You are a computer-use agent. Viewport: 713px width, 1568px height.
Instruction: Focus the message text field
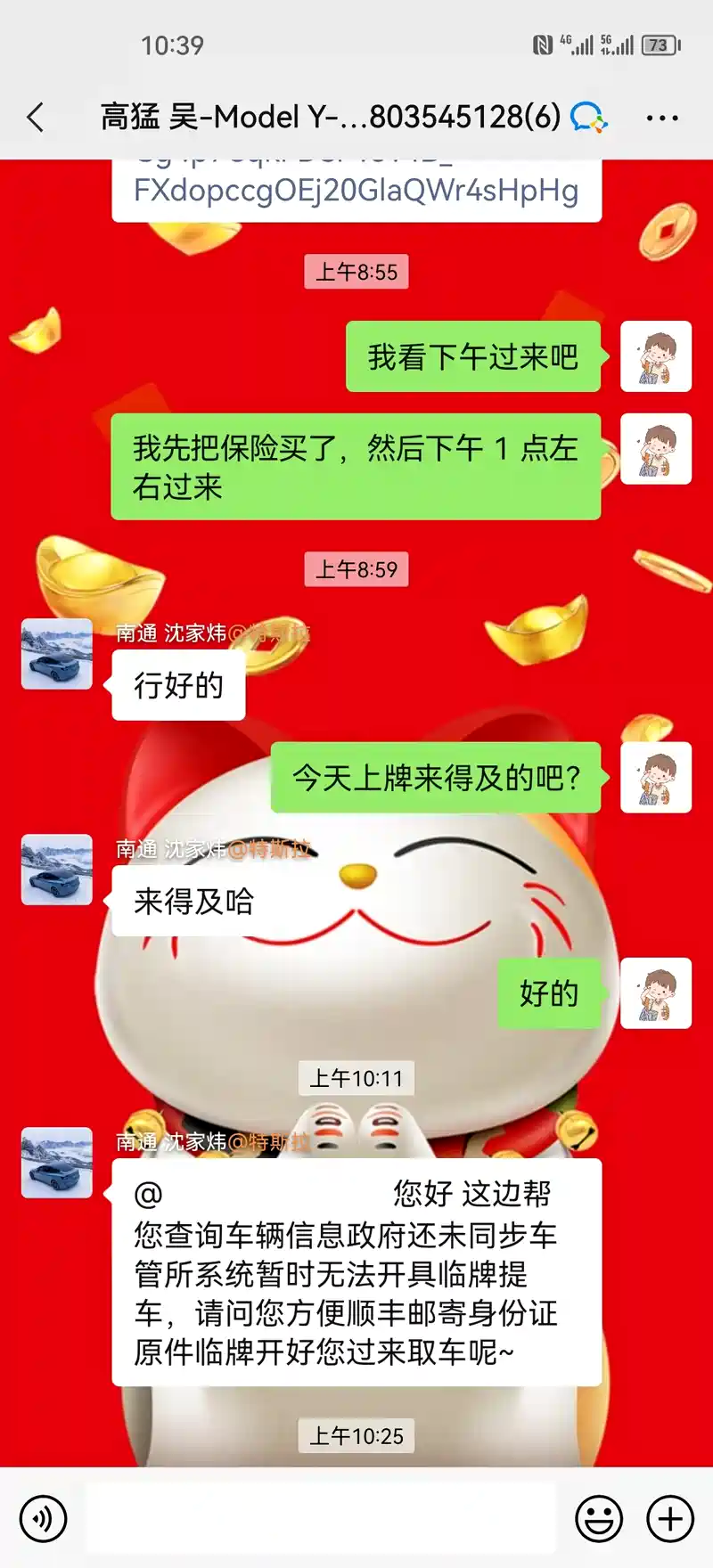coord(321,1518)
